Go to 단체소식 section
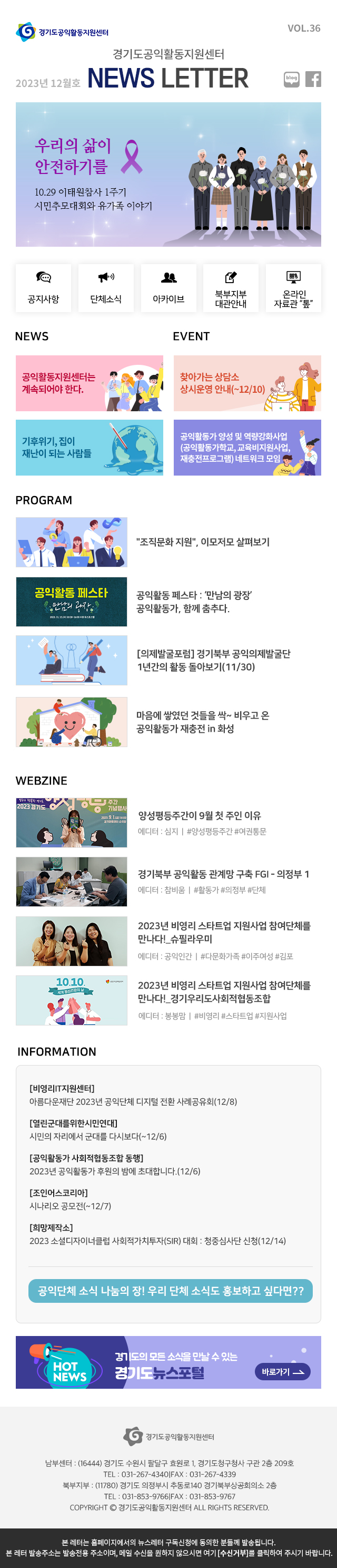The width and height of the screenshot is (337, 1568). coord(106,288)
